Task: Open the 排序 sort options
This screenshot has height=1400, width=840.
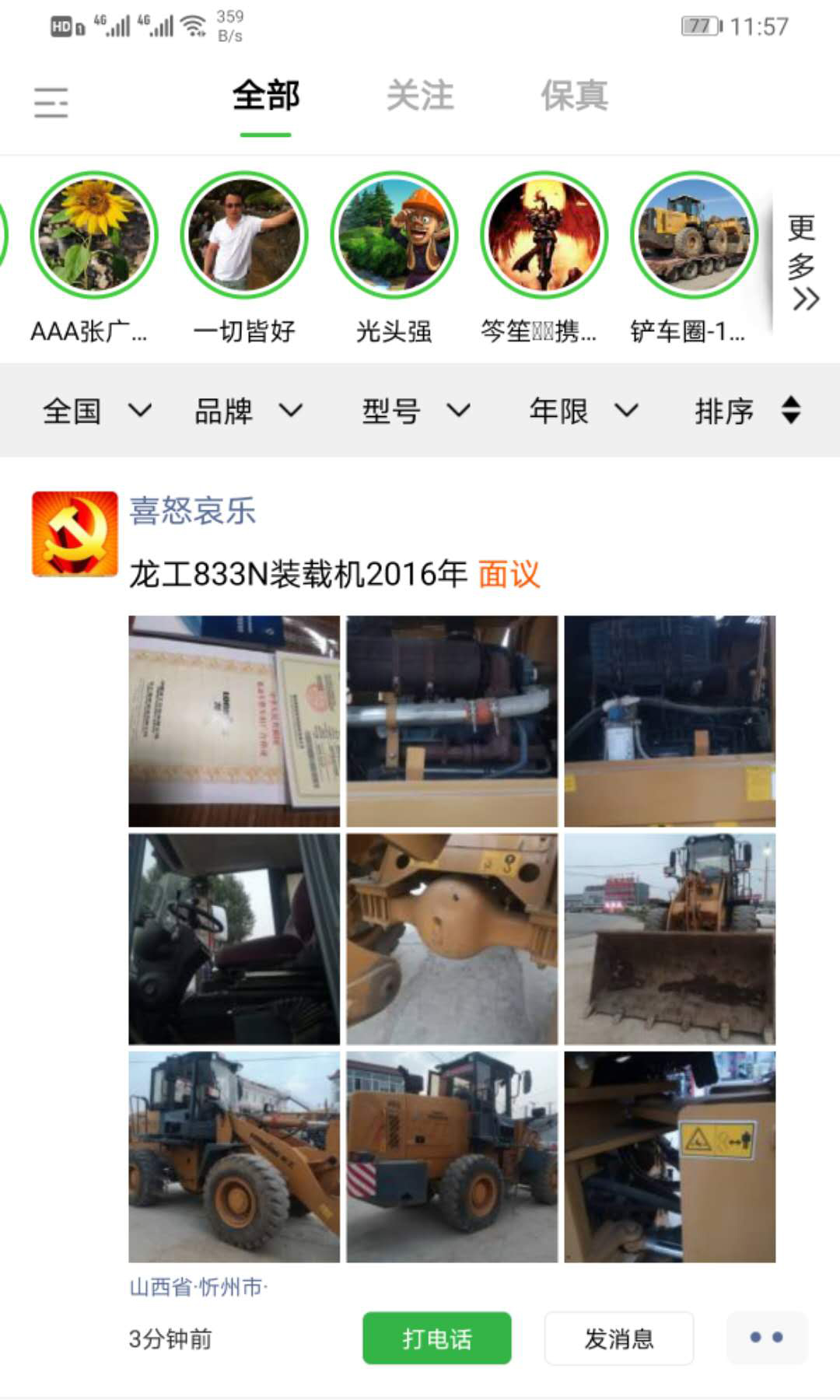Action: pos(747,410)
